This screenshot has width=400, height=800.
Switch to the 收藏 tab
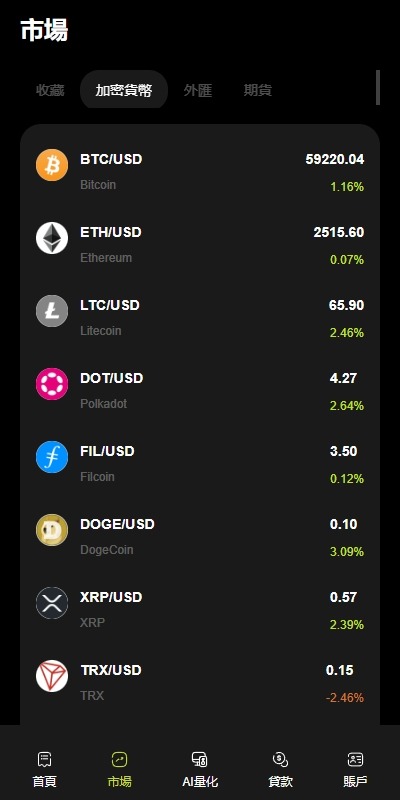(50, 90)
